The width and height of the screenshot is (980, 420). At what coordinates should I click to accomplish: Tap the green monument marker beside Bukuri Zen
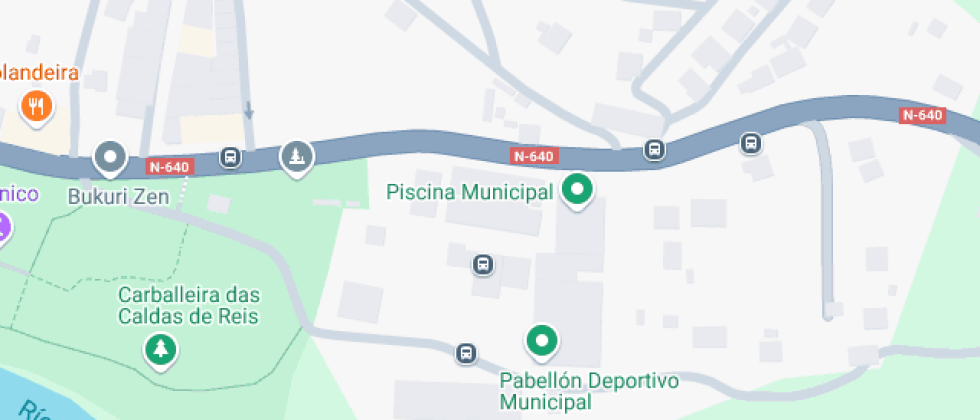(295, 156)
